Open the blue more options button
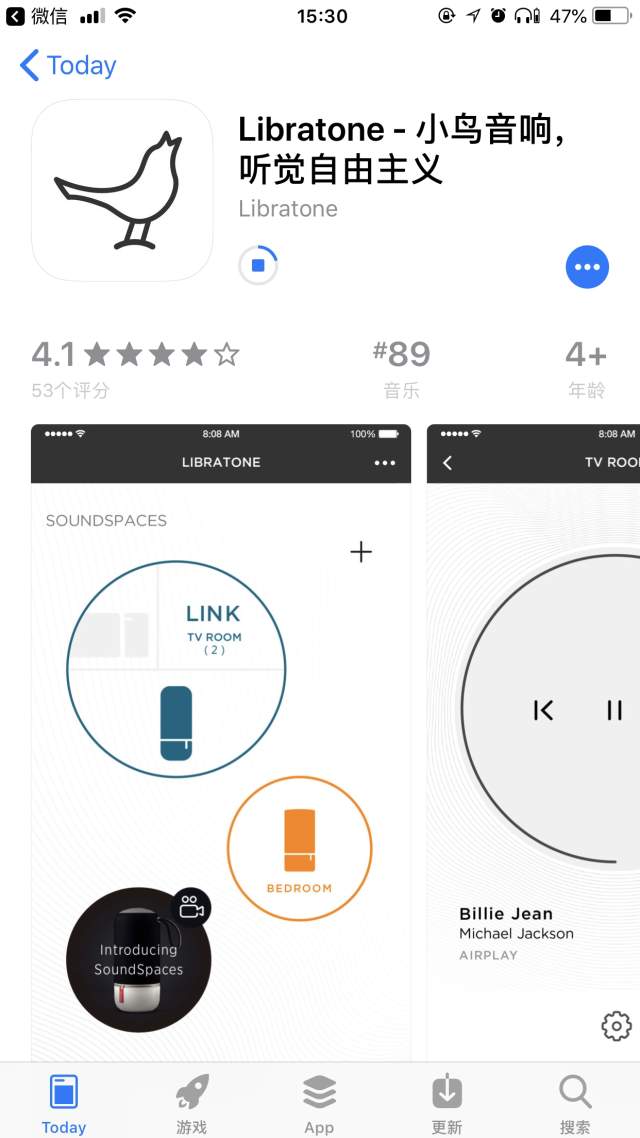This screenshot has width=640, height=1138. (587, 266)
